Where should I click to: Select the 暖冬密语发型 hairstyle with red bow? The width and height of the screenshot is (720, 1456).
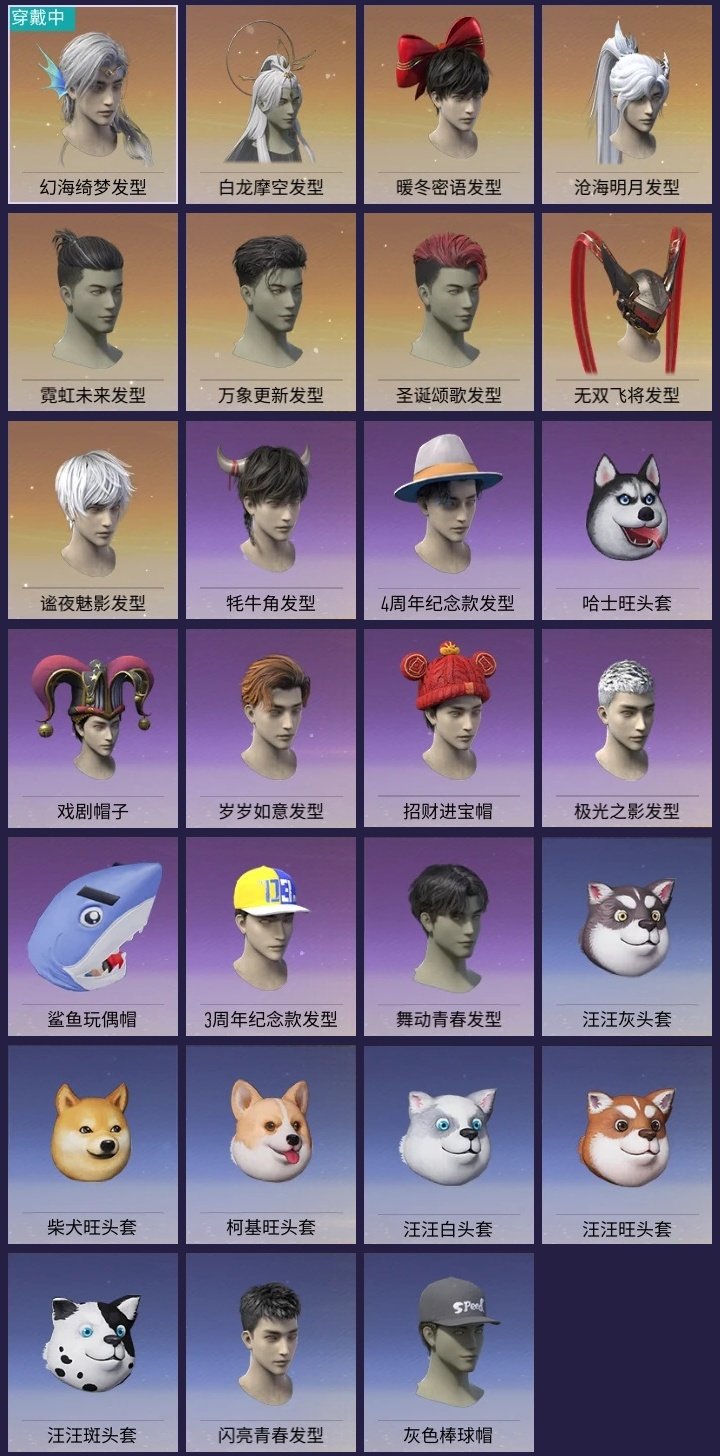coord(448,100)
